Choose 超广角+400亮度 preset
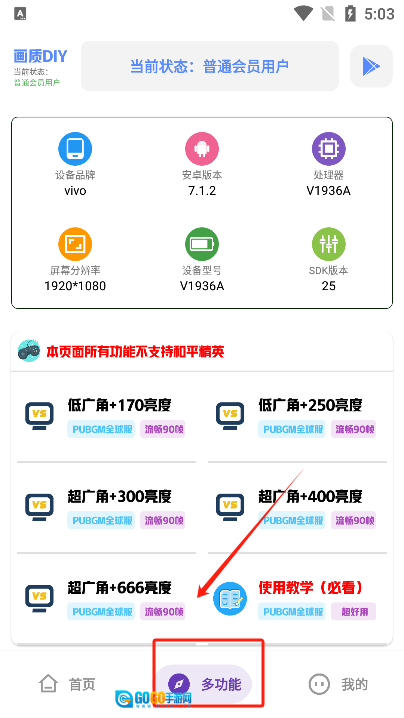Image resolution: width=404 pixels, height=718 pixels. coord(297,507)
